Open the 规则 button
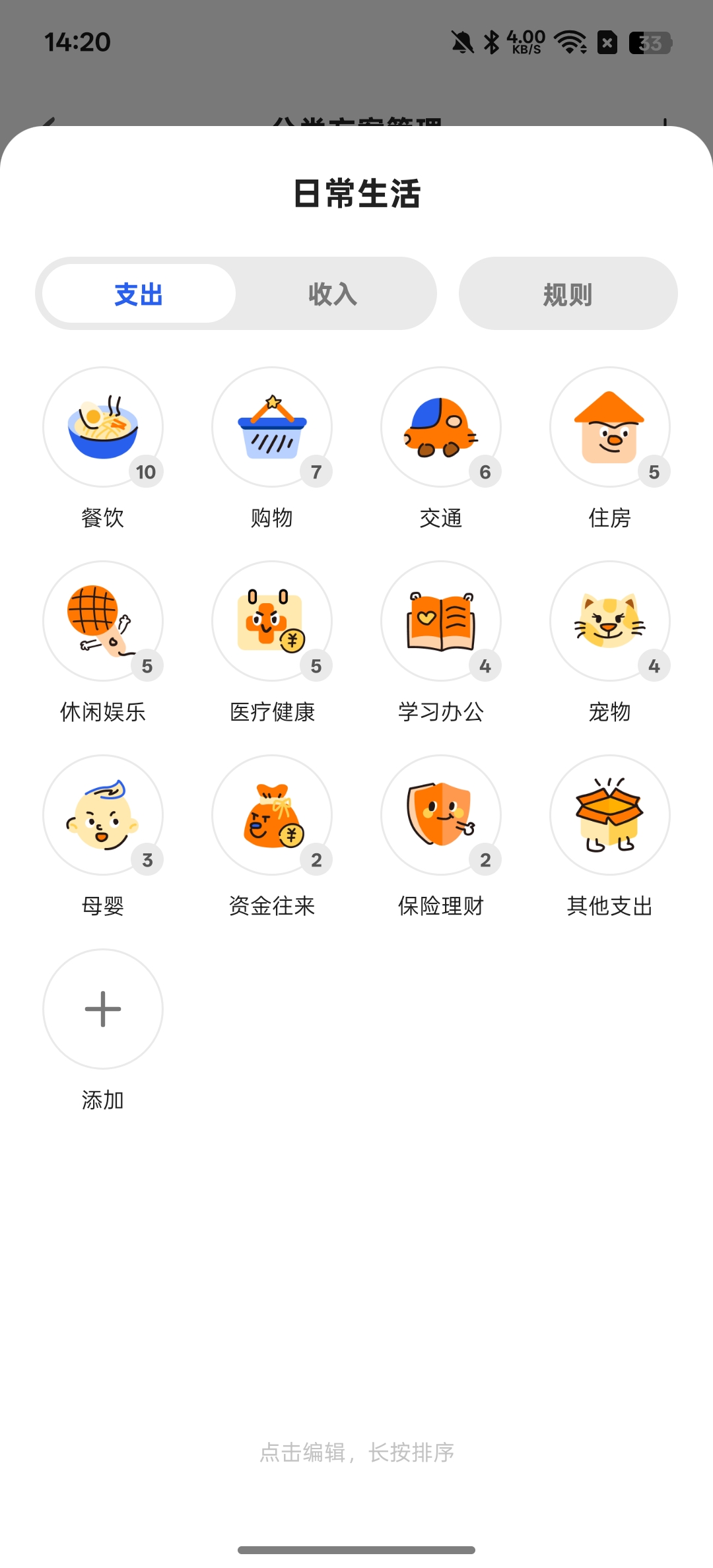The height and width of the screenshot is (1568, 713). click(x=568, y=294)
